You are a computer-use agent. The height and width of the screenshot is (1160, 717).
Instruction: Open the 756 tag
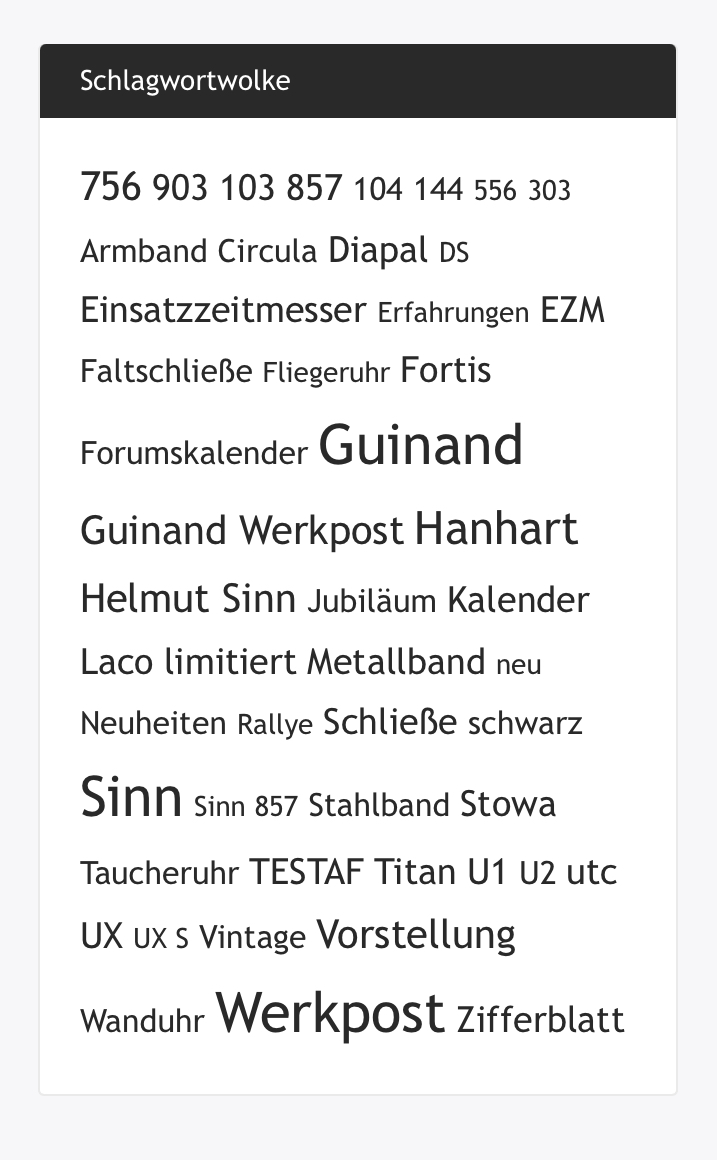click(111, 187)
